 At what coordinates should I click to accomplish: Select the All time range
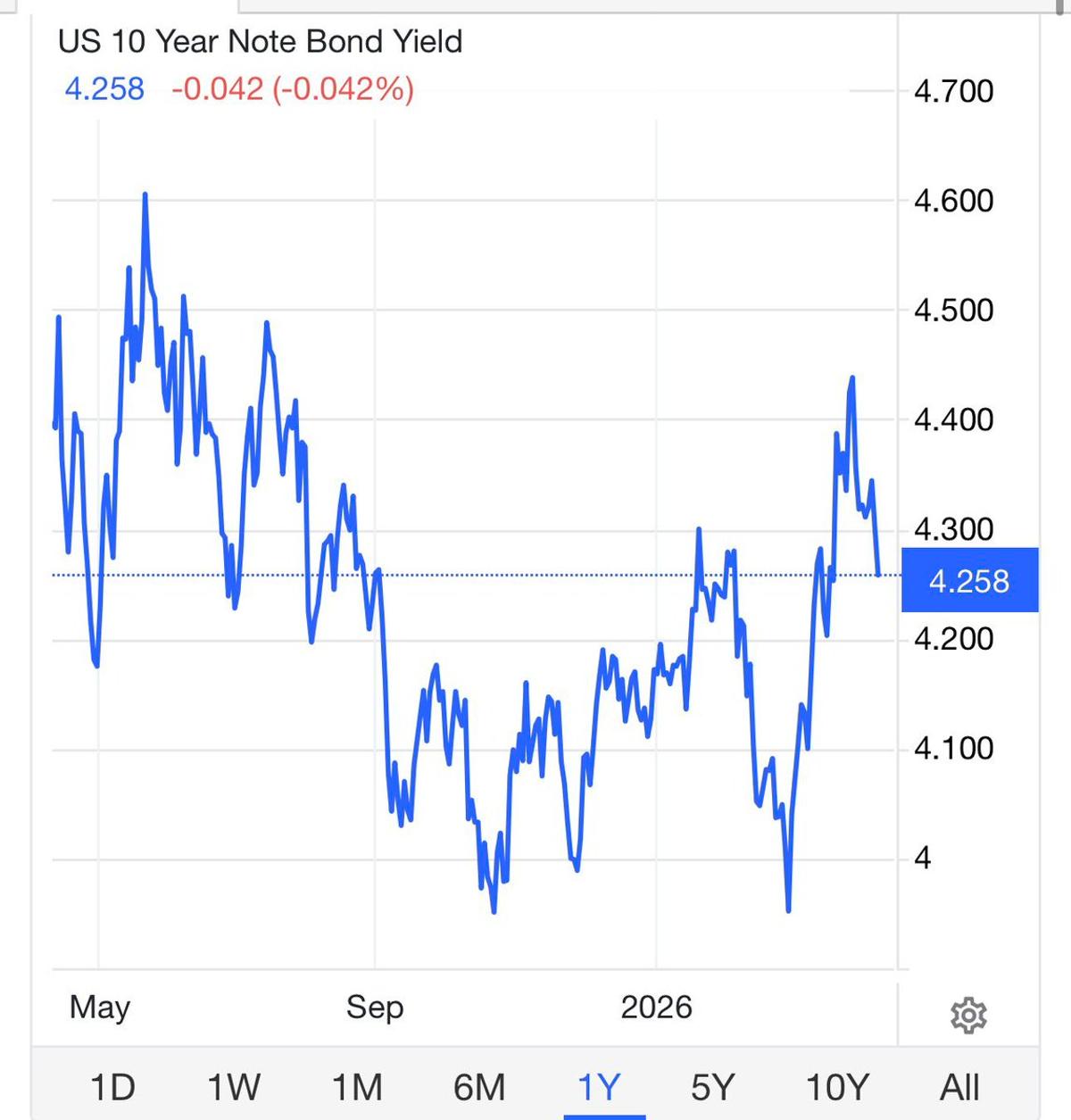coord(960,1087)
